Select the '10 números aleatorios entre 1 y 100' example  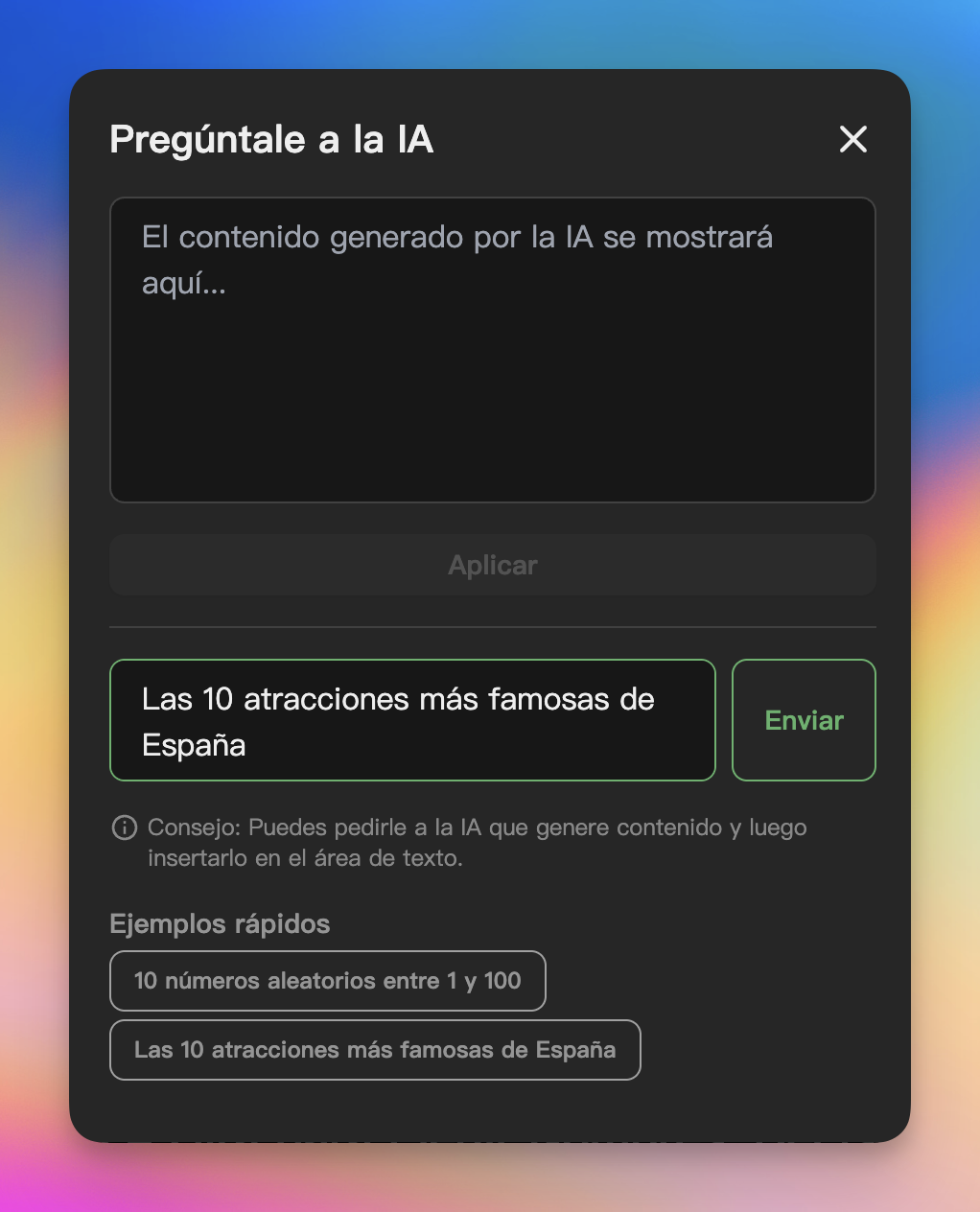point(328,981)
